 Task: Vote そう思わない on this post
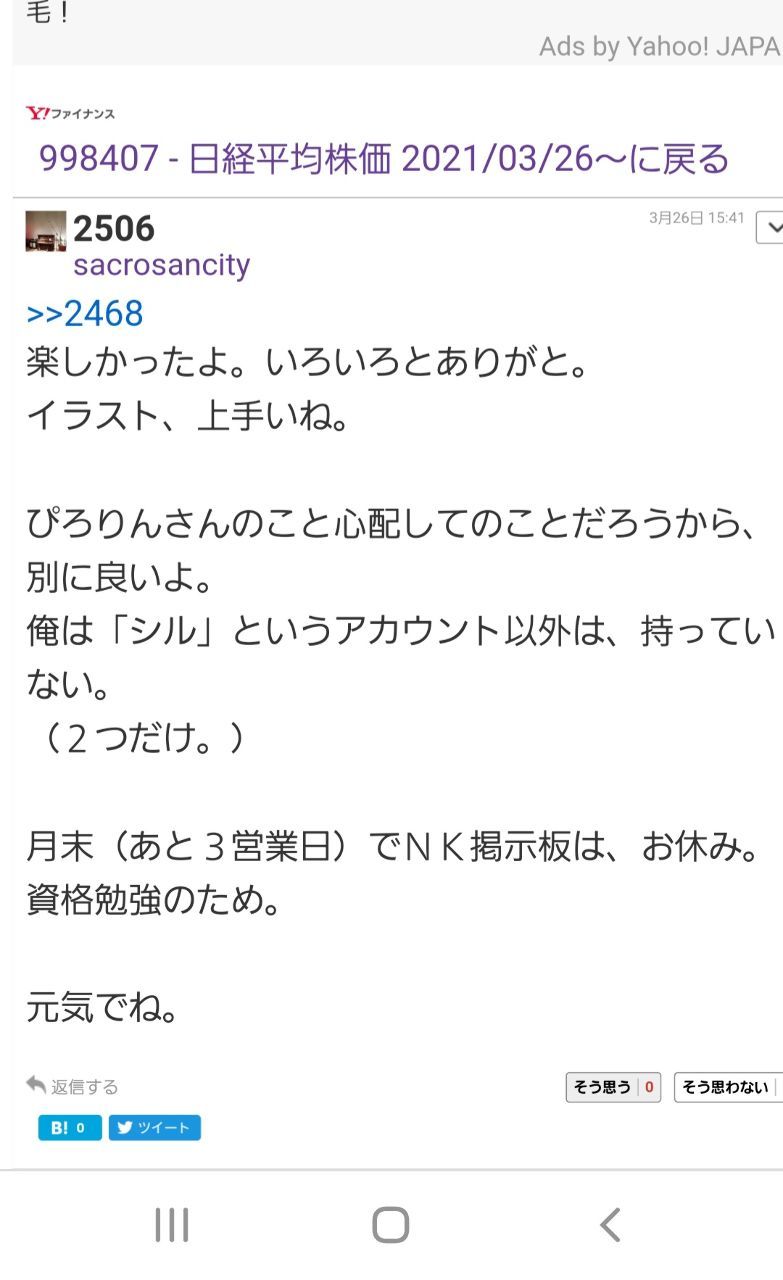click(728, 1087)
